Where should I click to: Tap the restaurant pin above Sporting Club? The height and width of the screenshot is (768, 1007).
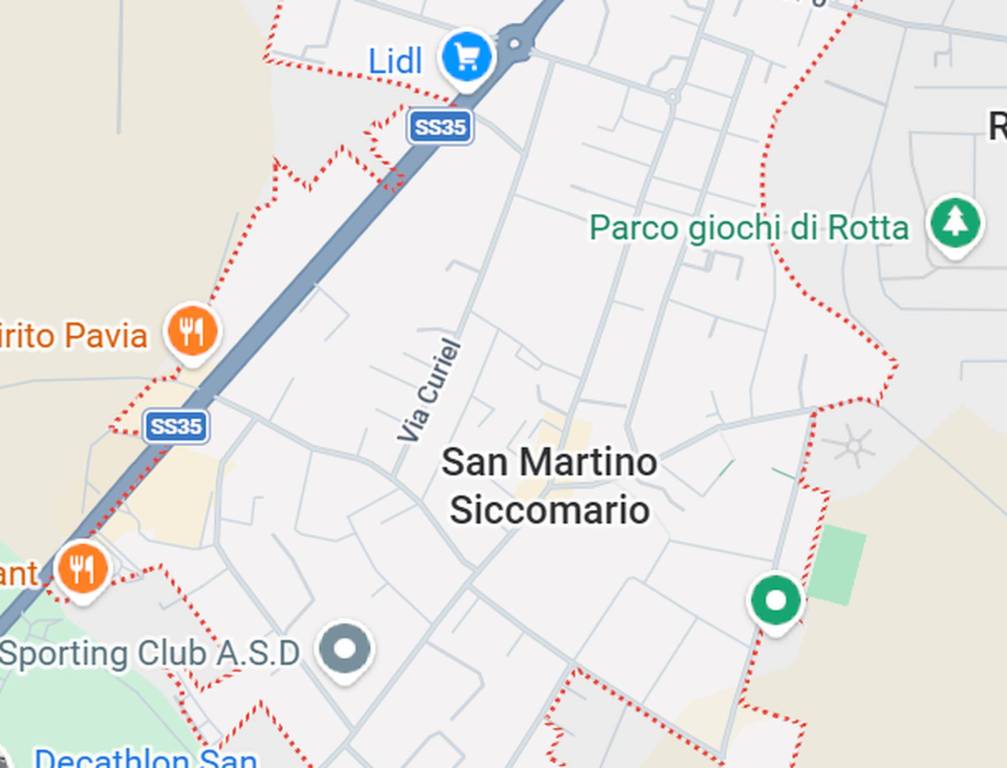82,570
